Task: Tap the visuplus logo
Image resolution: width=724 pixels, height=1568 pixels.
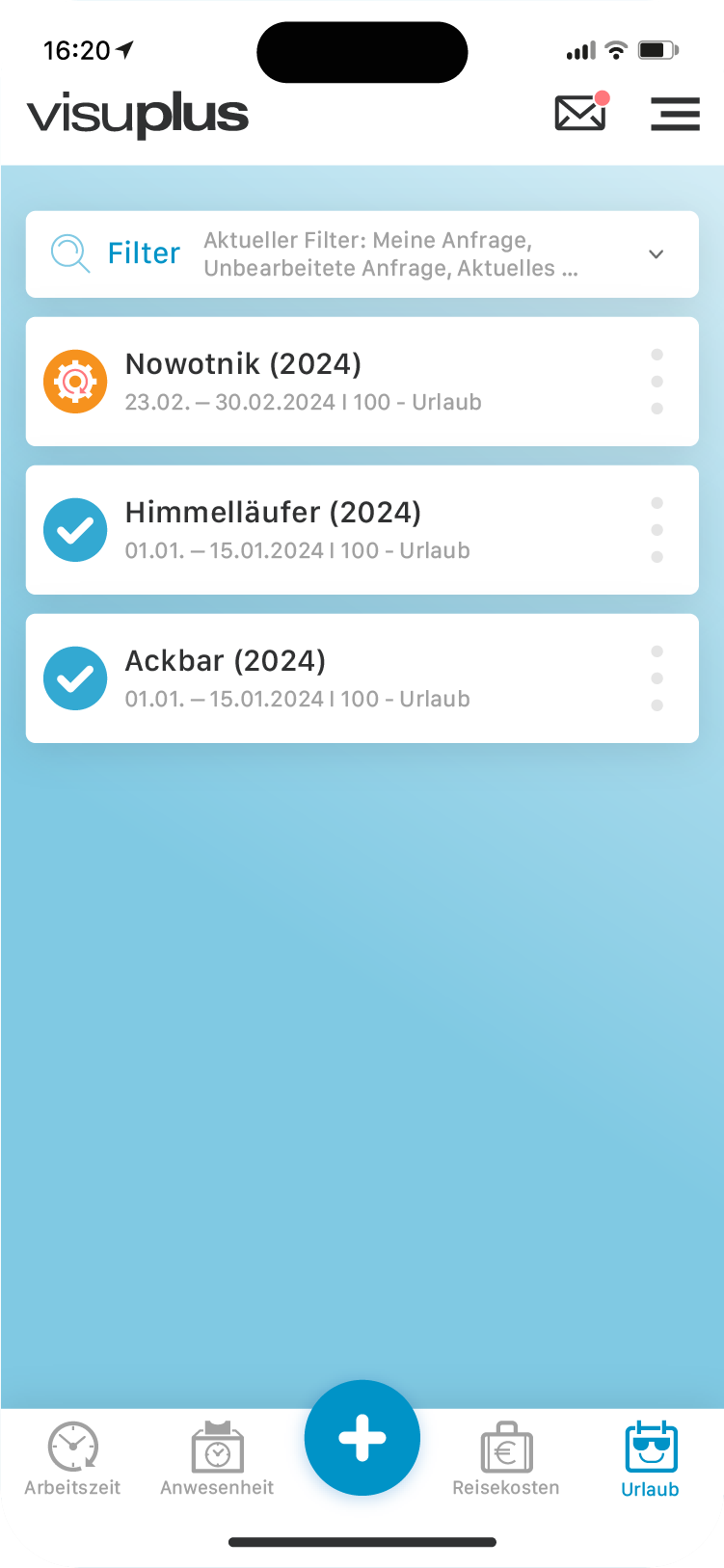Action: coord(137,114)
